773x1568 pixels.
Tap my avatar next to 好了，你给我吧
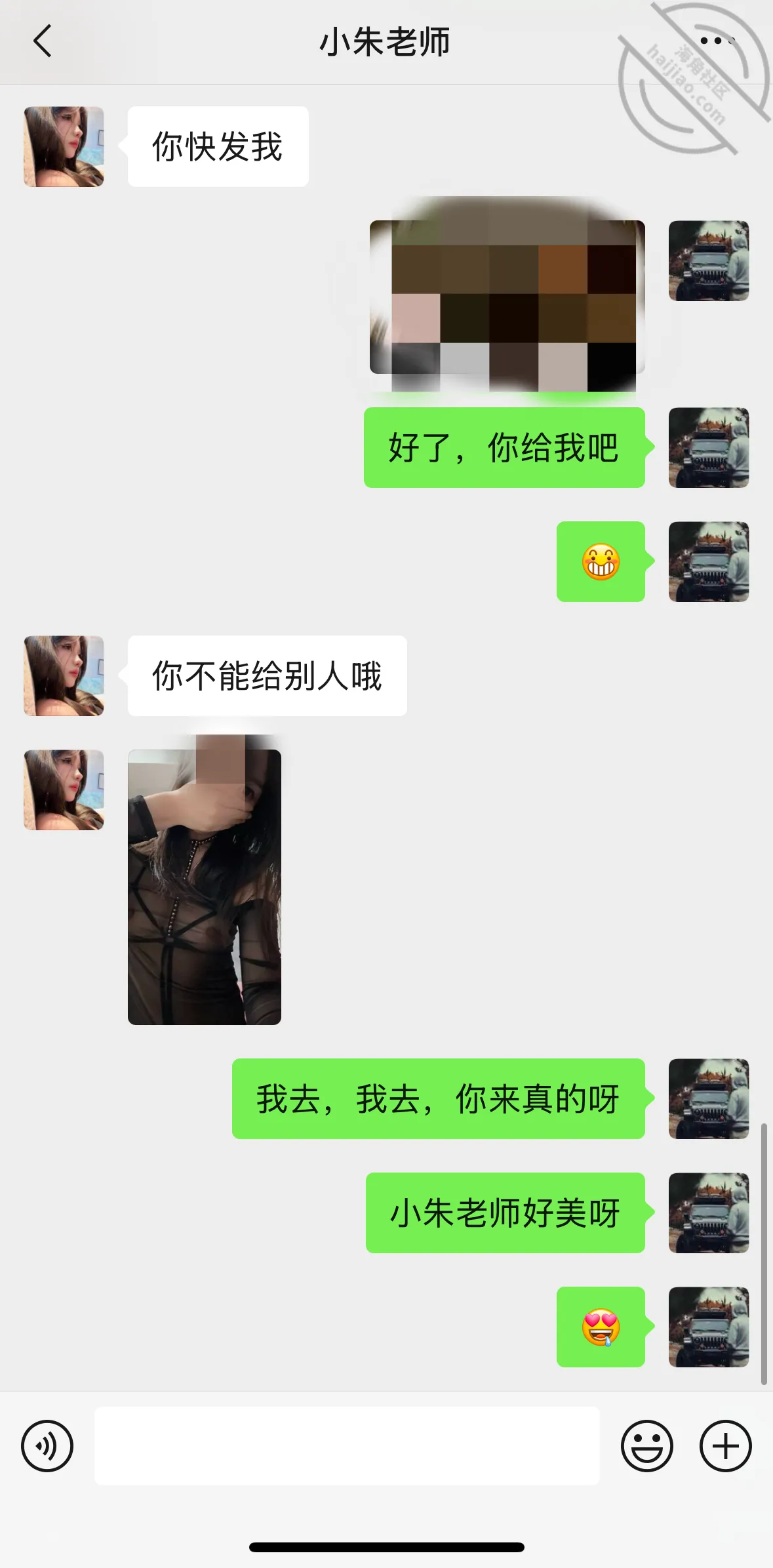pos(709,448)
